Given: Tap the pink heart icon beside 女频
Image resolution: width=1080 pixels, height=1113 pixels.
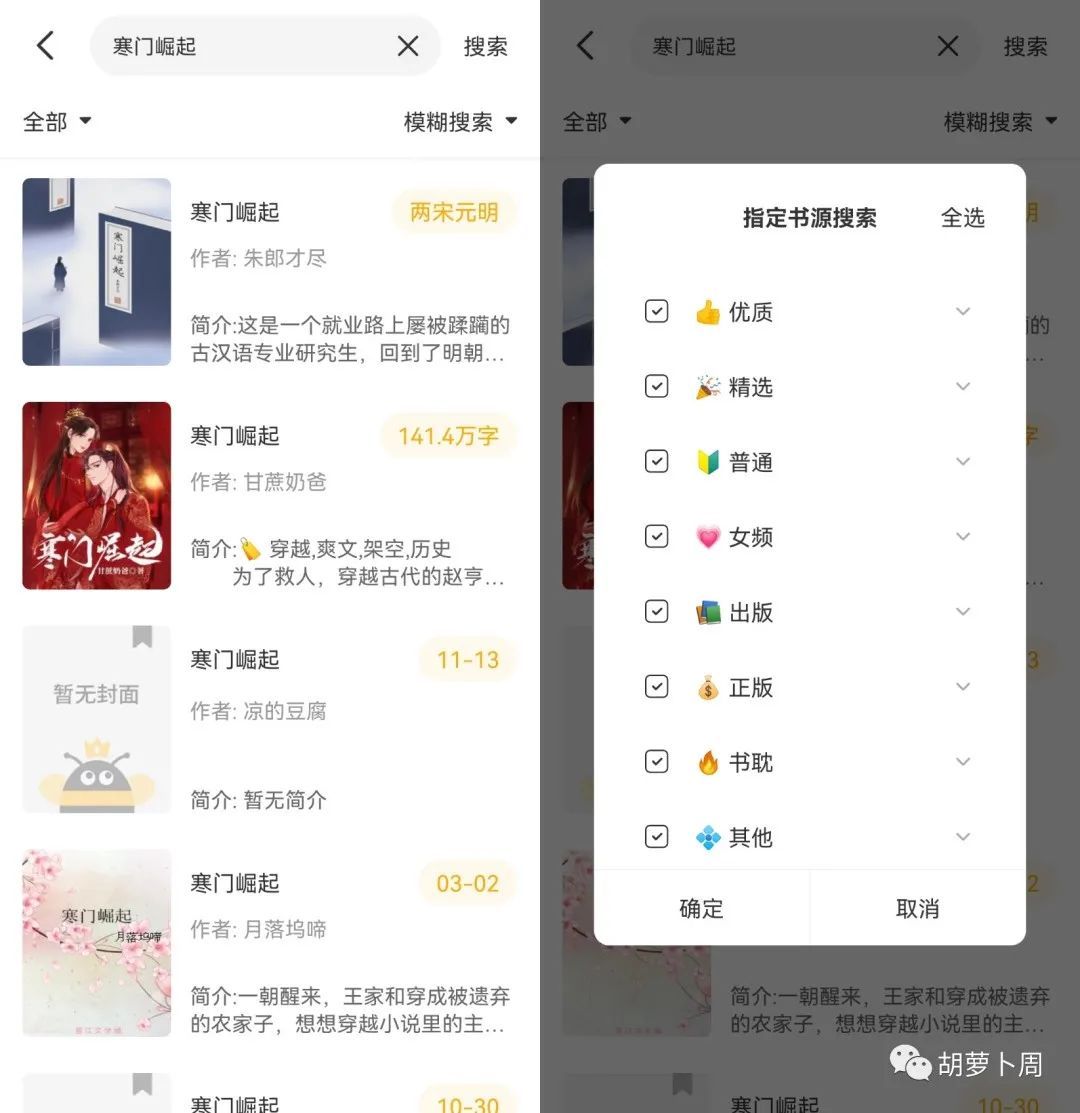Looking at the screenshot, I should click(x=708, y=537).
